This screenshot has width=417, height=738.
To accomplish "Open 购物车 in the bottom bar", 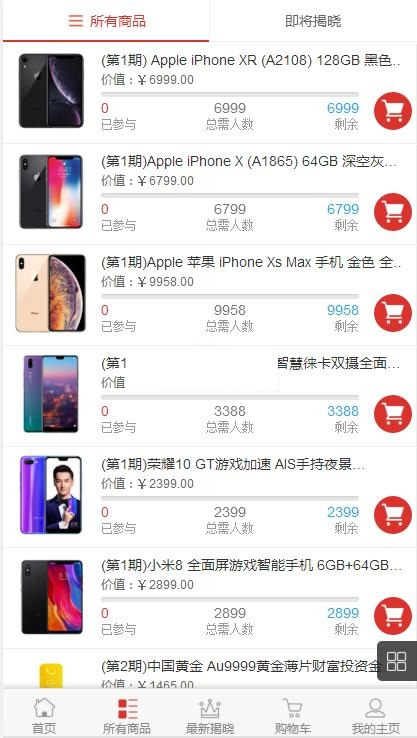I will click(x=293, y=715).
